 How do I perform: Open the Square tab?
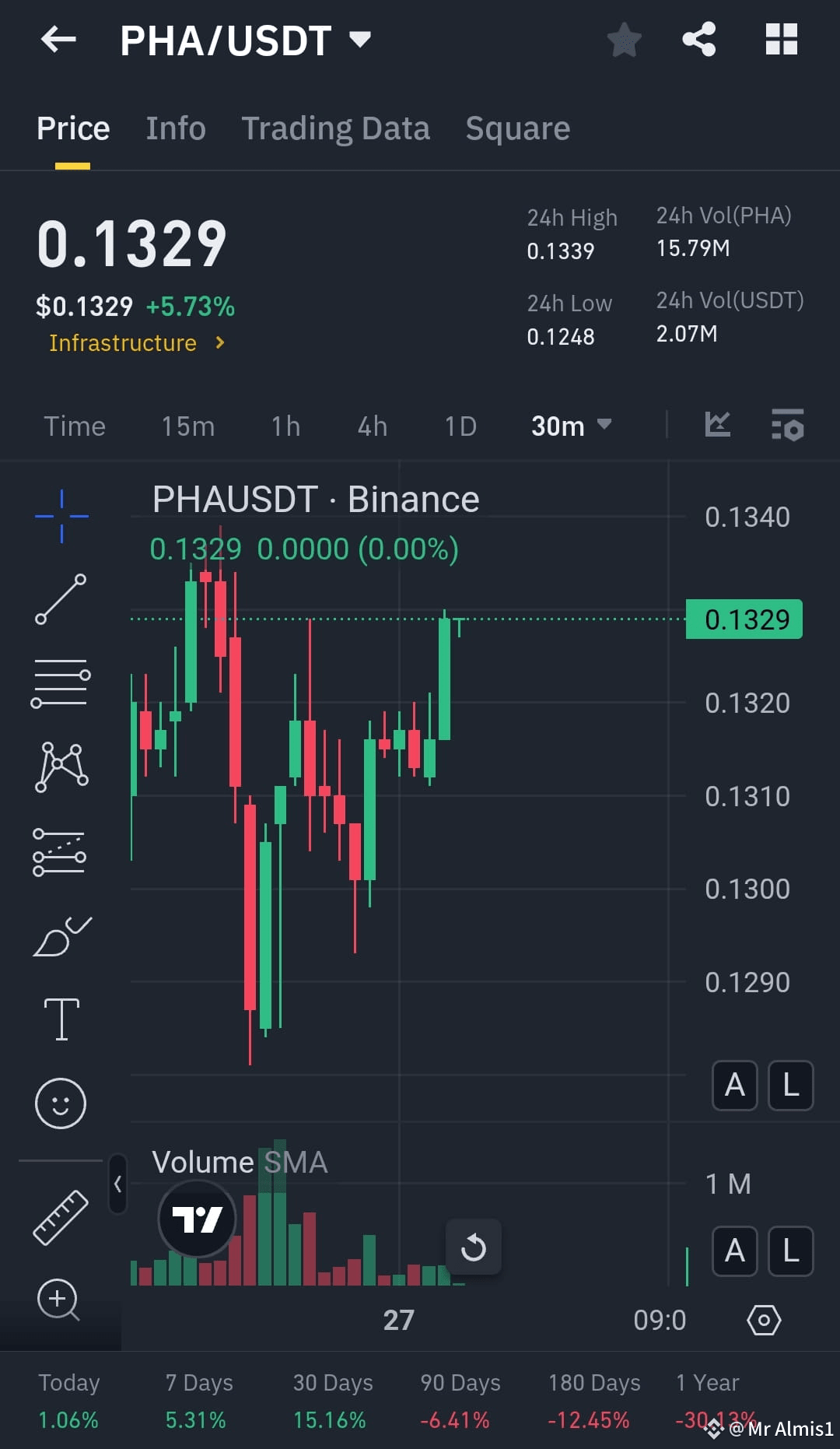[x=517, y=128]
